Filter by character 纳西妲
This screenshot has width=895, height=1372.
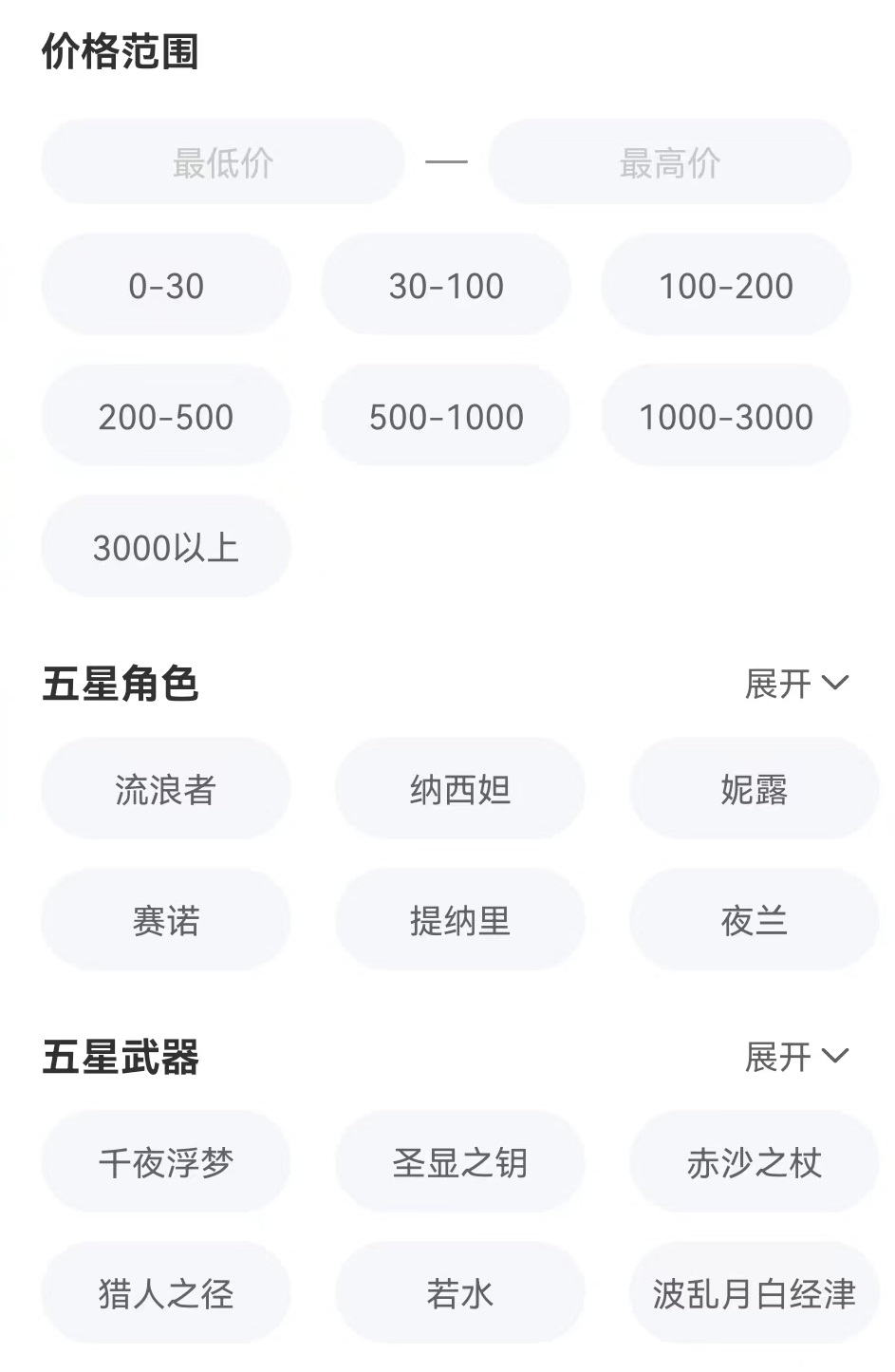460,789
